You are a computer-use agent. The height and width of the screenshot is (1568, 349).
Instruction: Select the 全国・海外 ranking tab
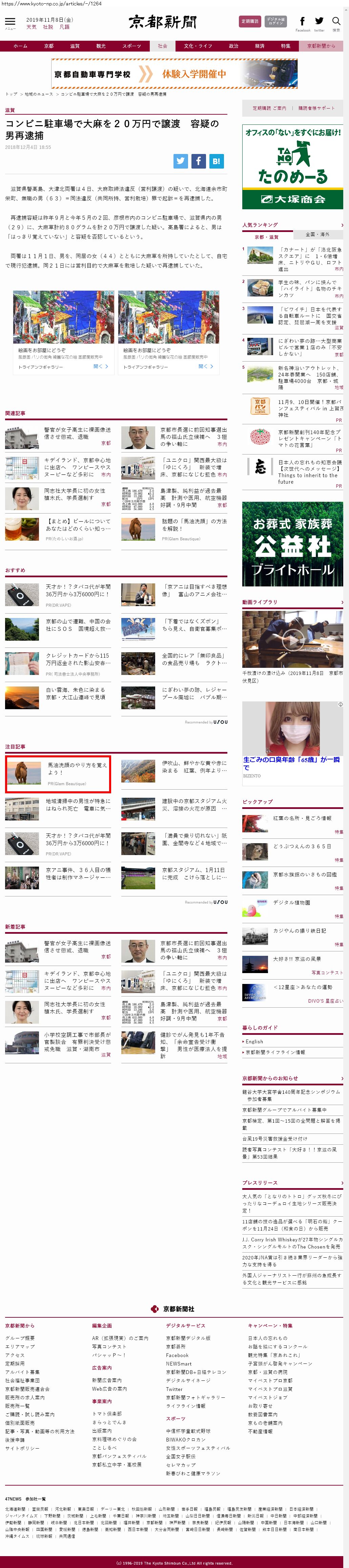point(317,234)
